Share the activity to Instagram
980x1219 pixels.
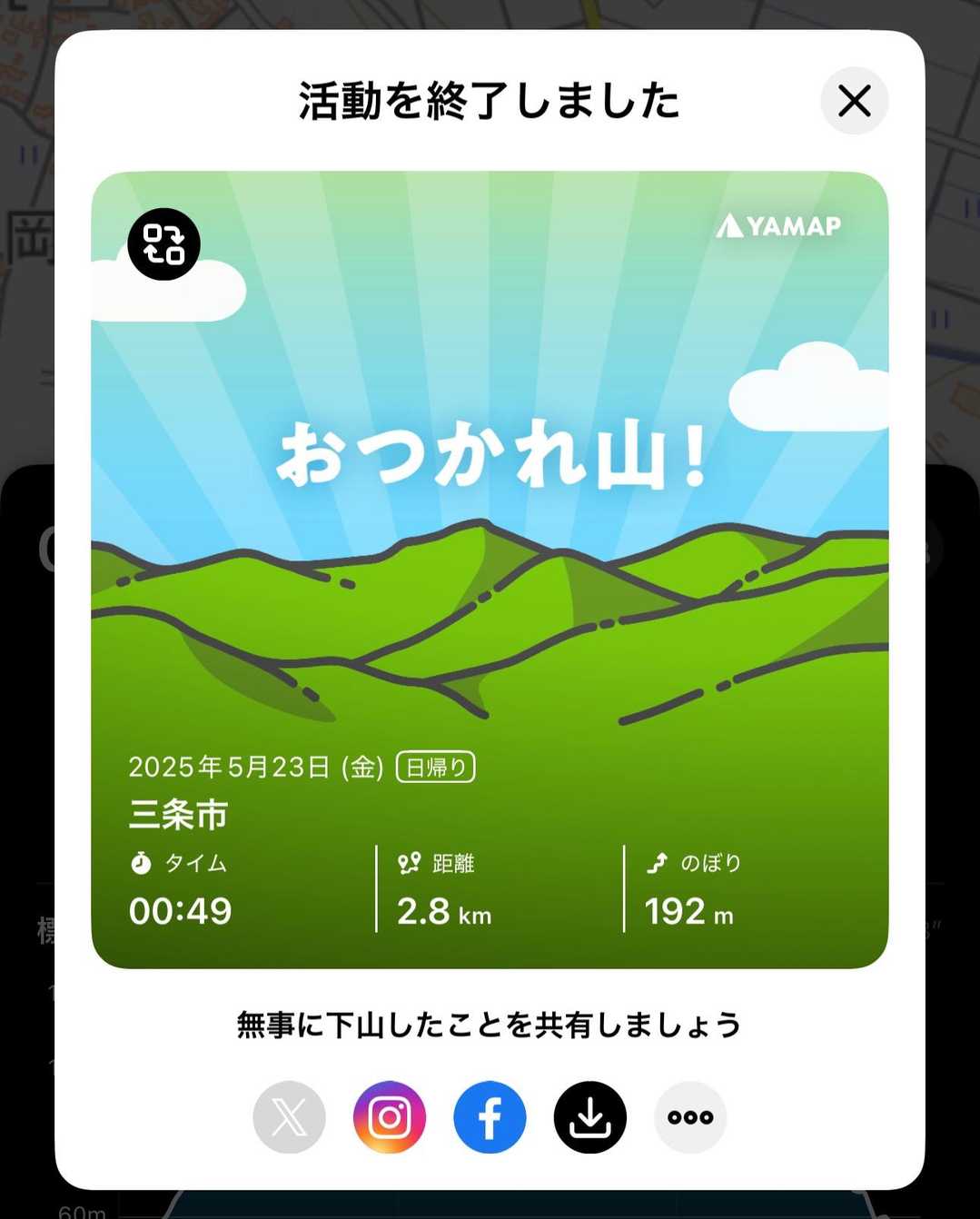tap(390, 1117)
